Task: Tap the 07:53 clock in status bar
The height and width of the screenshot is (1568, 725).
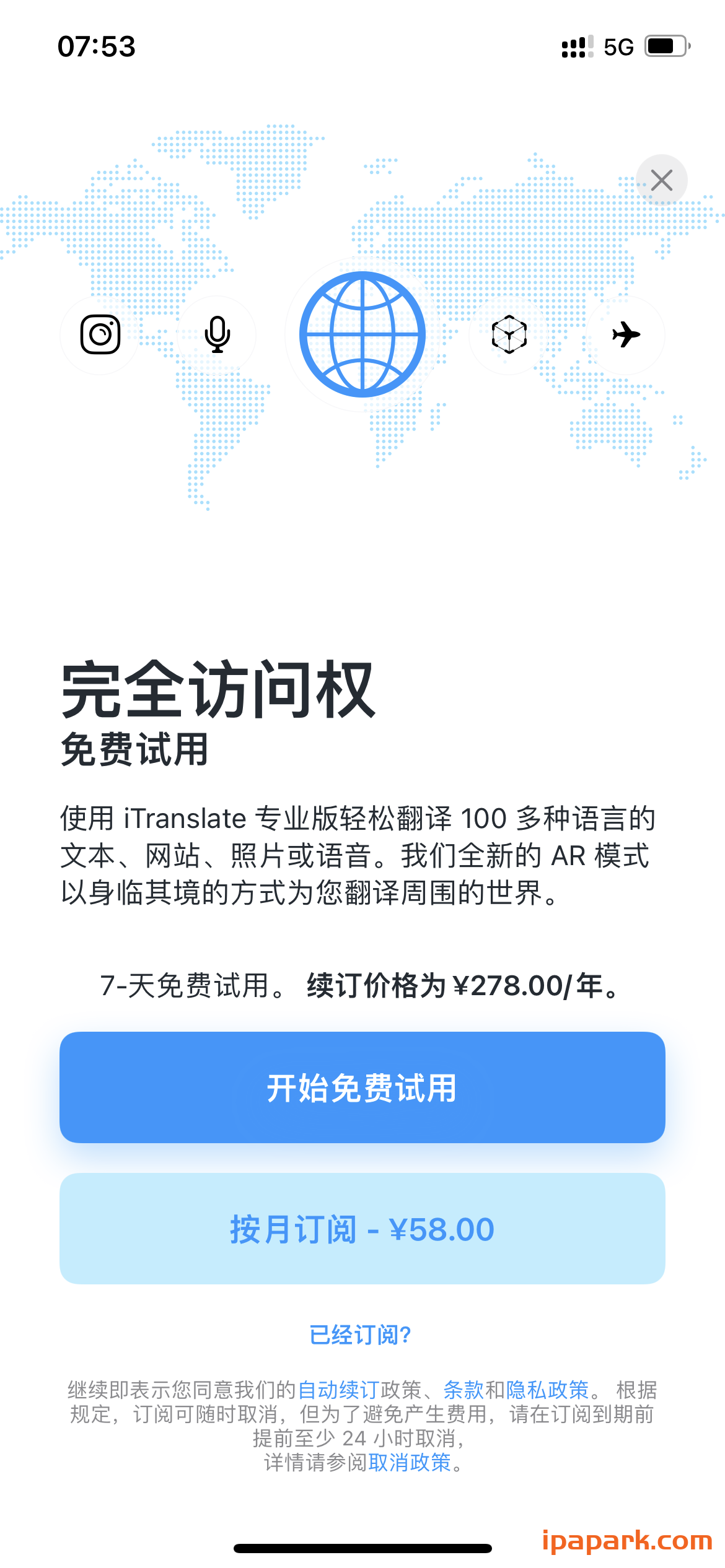Action: click(96, 45)
